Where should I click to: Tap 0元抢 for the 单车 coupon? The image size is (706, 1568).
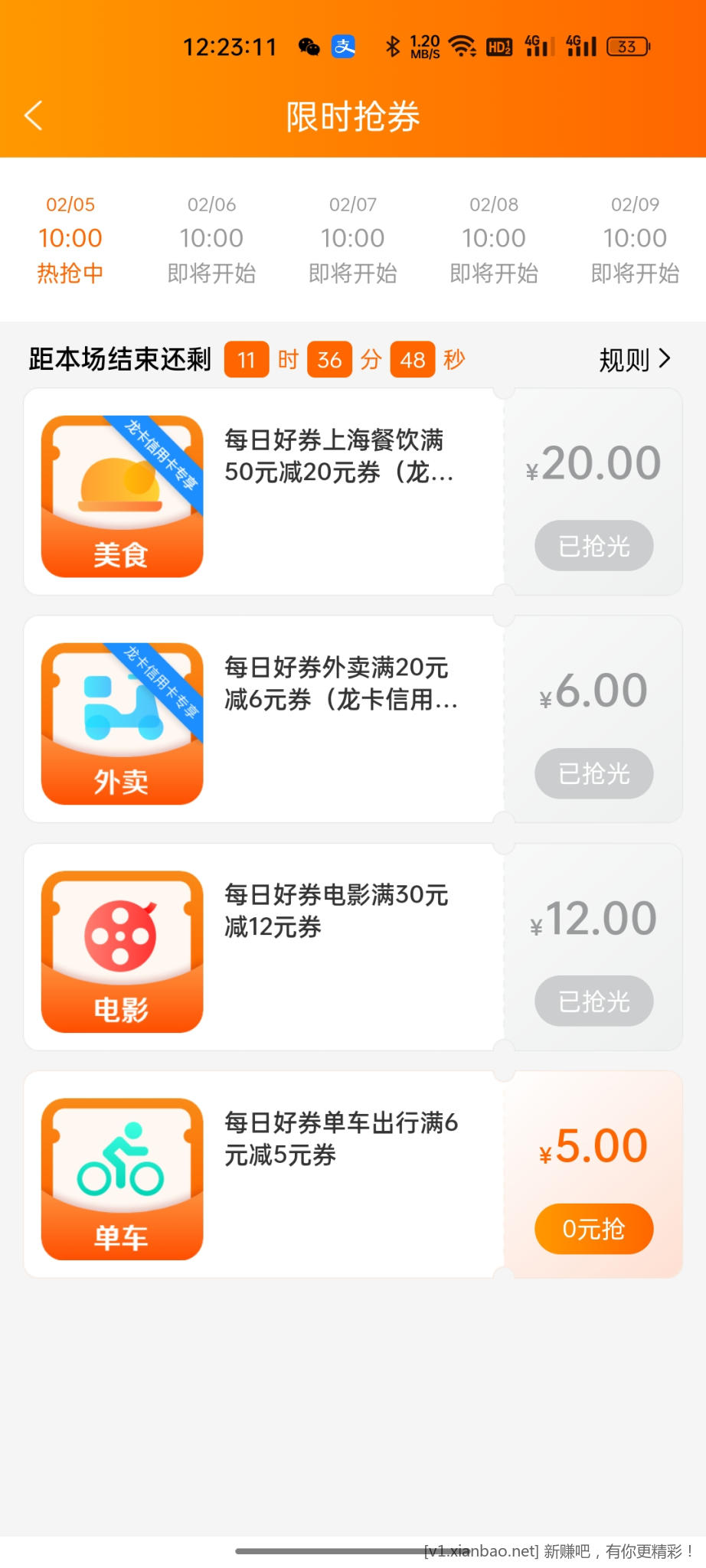[593, 1229]
